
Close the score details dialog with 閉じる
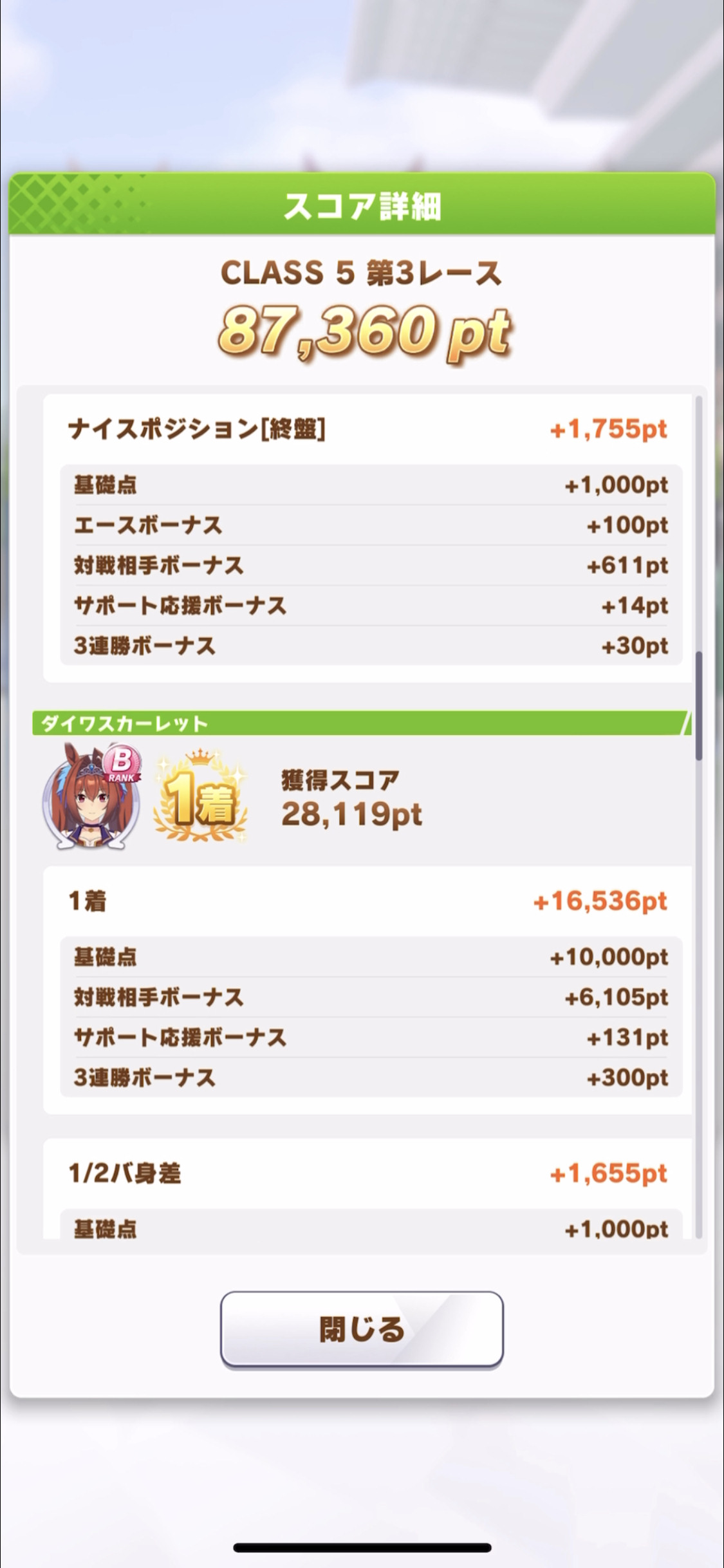tap(362, 1329)
